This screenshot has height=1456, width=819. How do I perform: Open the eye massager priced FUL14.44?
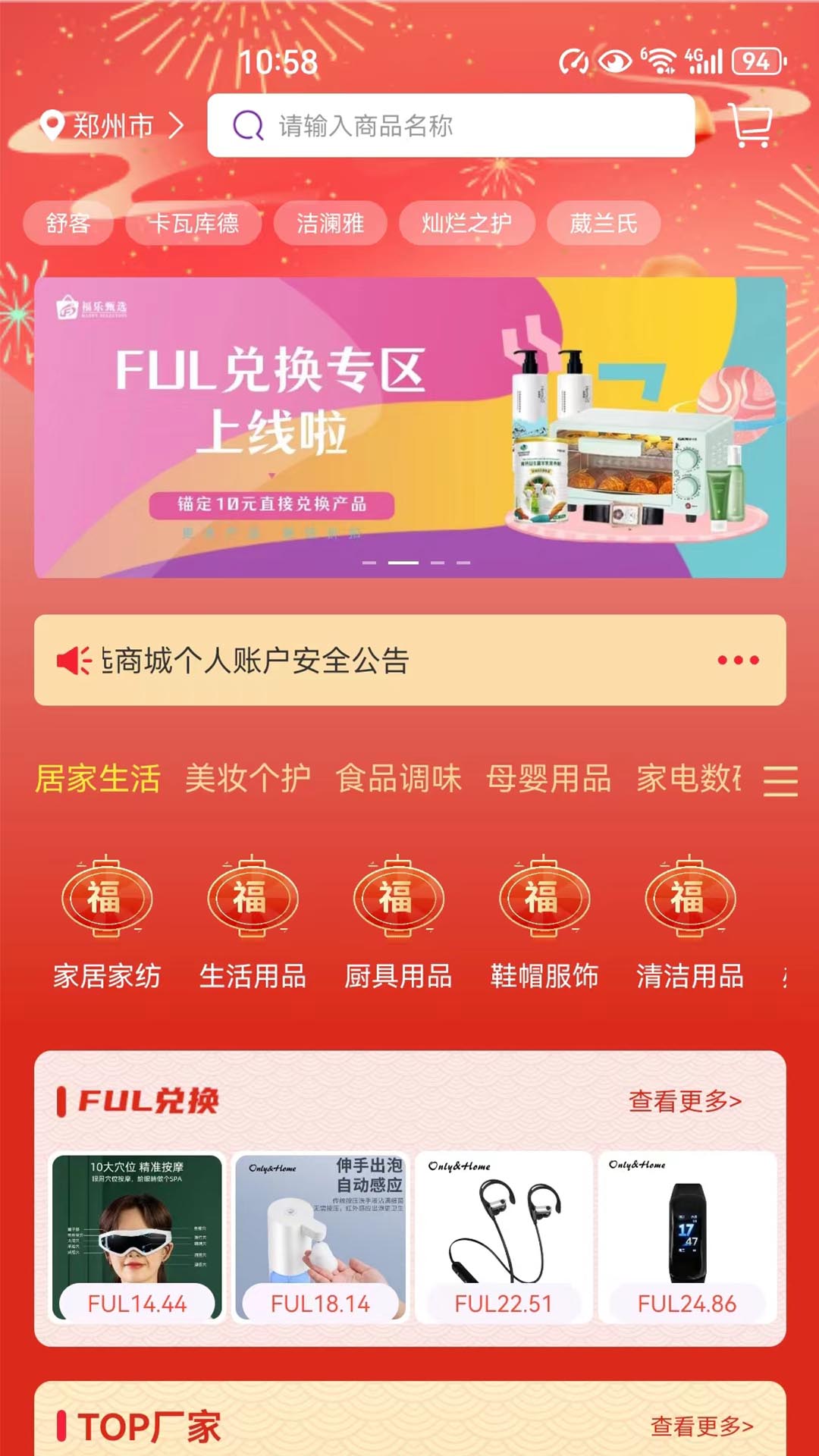coord(136,1238)
